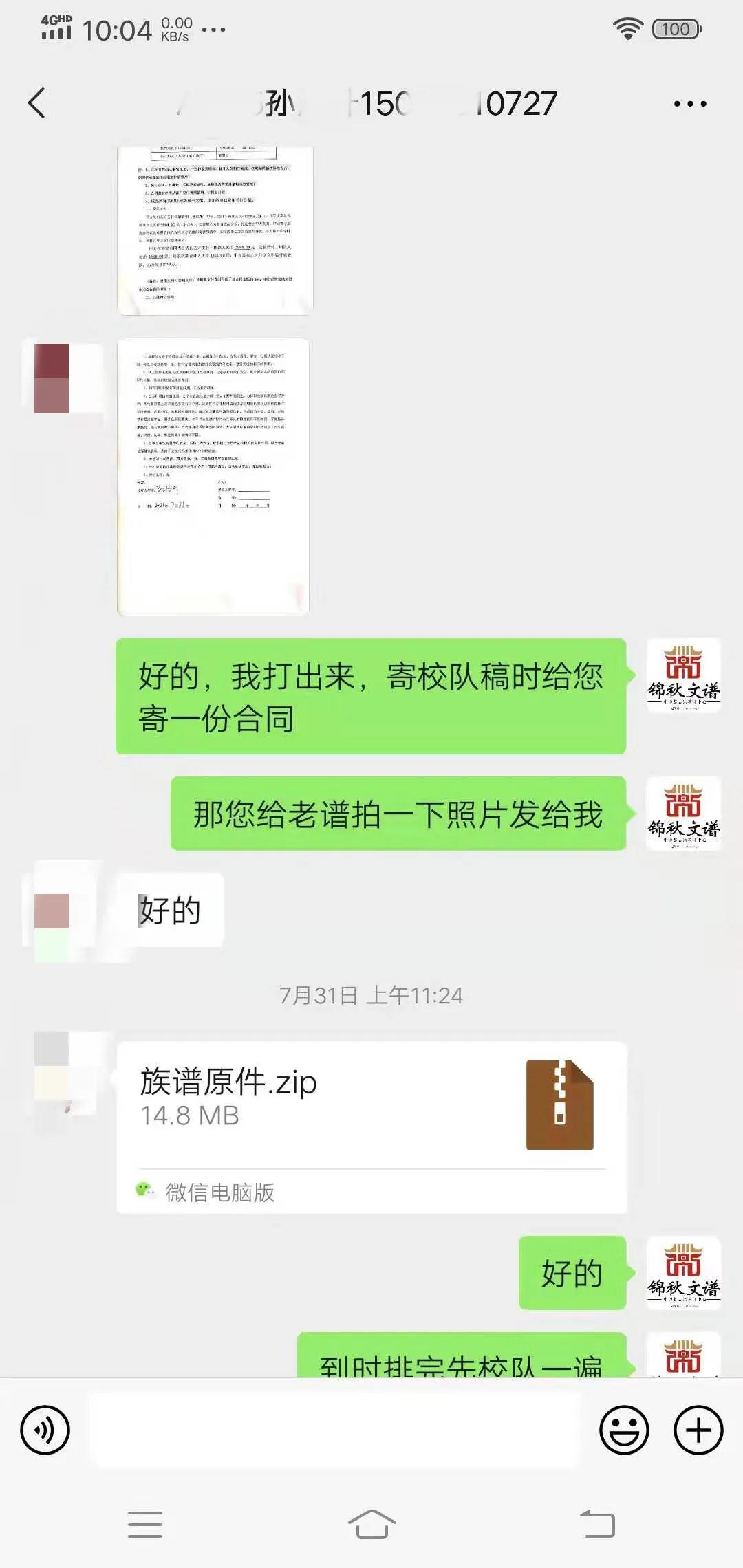Tap the 7月31日 上午11:24 timestamp
The height and width of the screenshot is (1568, 743).
[x=371, y=995]
